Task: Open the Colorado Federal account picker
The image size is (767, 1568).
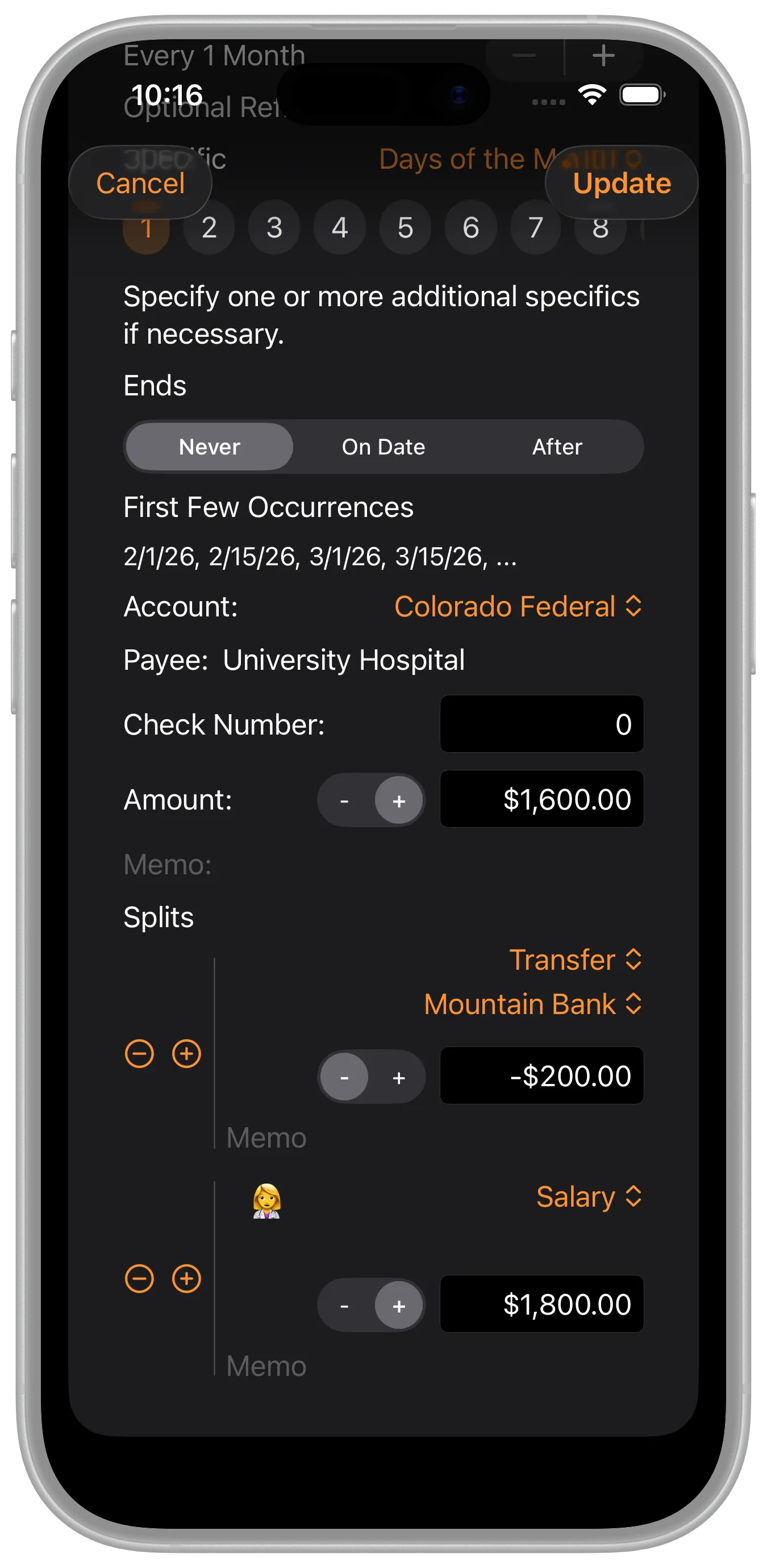Action: pyautogui.click(x=518, y=607)
